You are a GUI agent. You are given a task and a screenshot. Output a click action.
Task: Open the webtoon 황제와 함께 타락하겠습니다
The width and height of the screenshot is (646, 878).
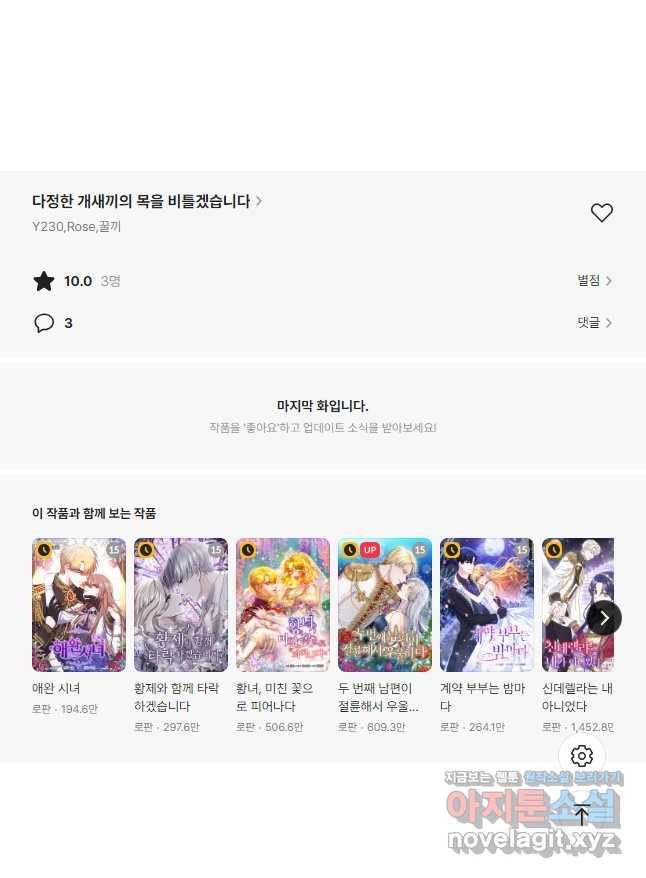pyautogui.click(x=181, y=605)
